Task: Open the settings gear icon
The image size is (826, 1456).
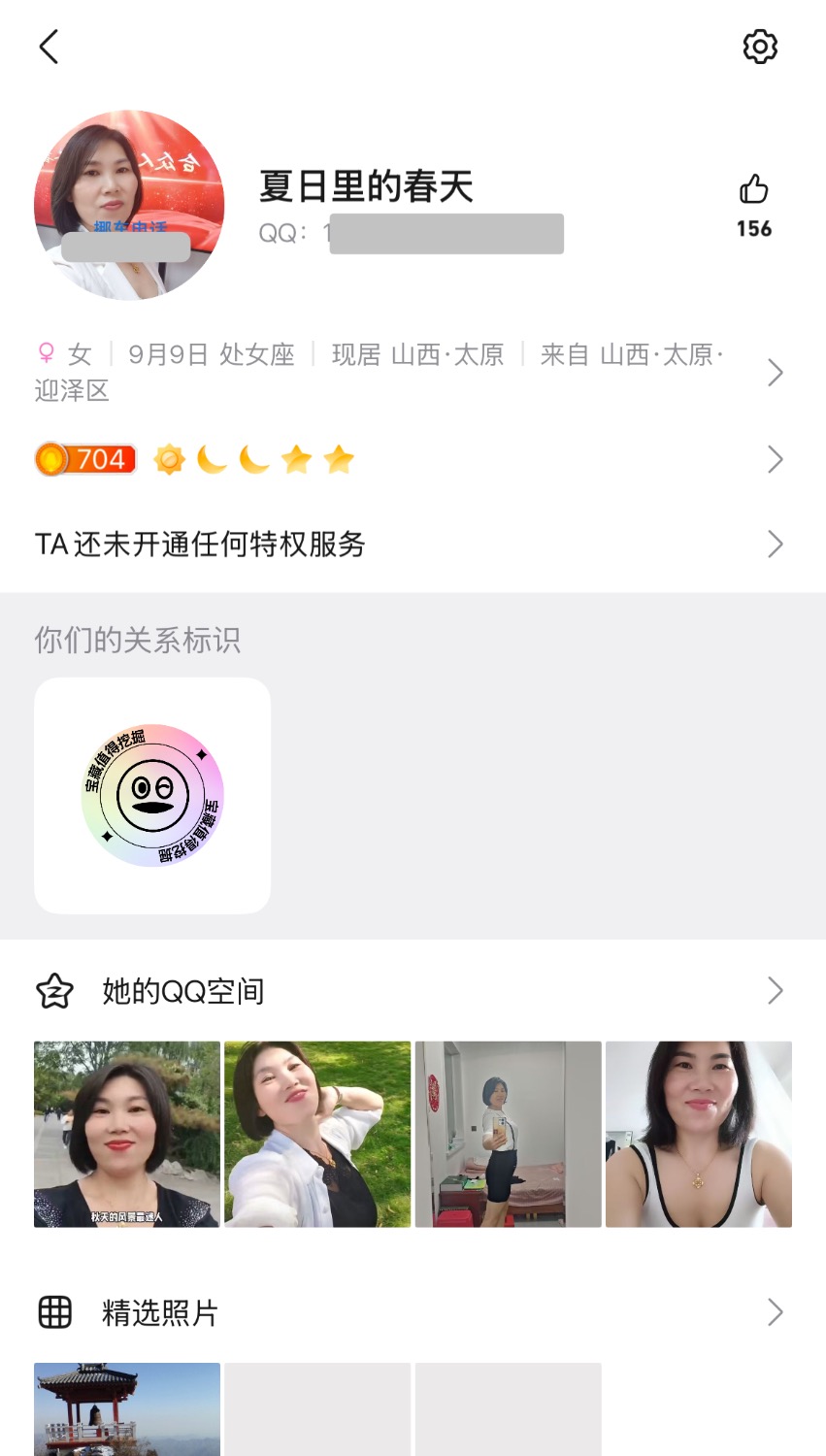Action: click(x=760, y=47)
